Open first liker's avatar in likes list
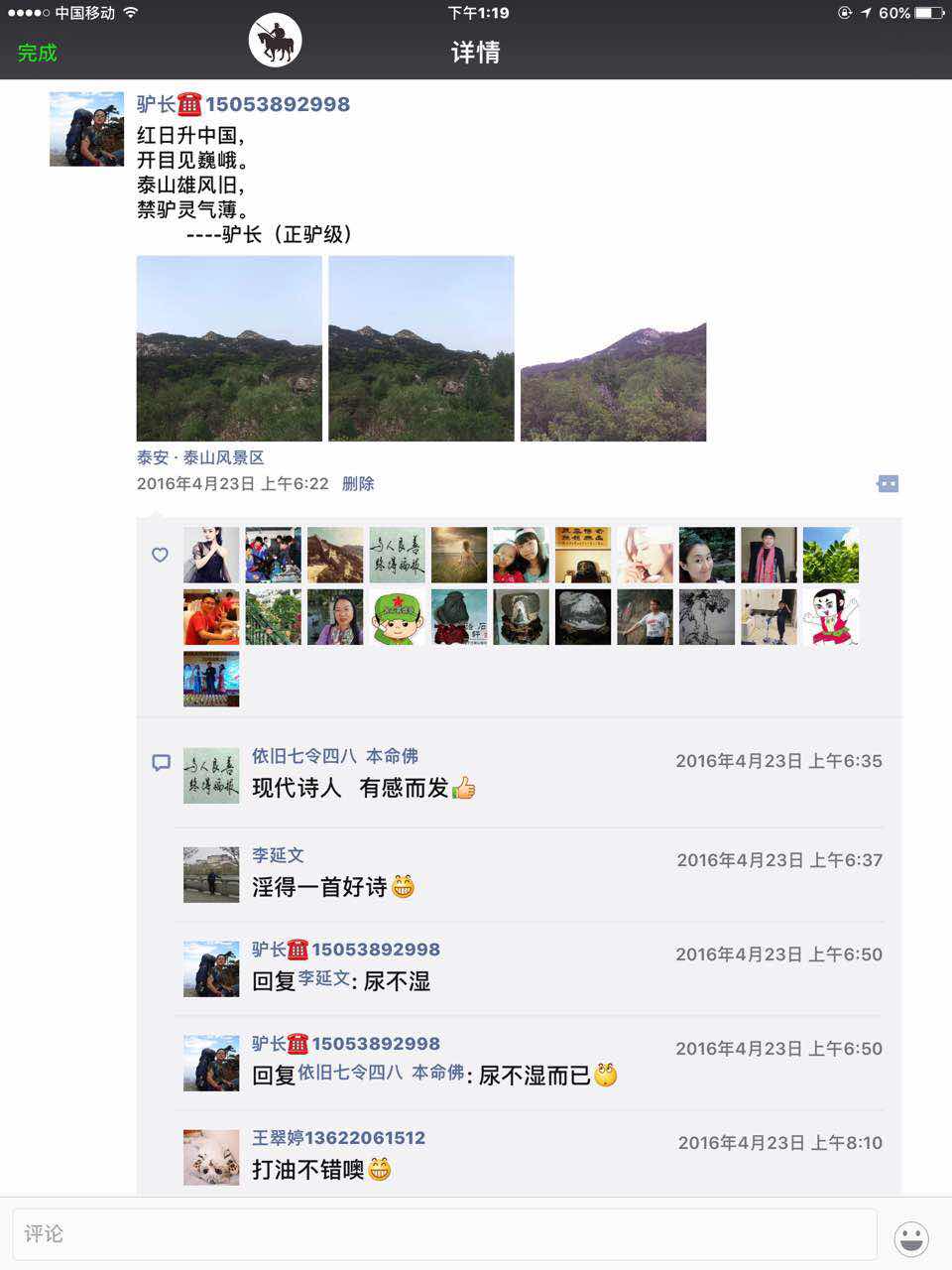Screen dimensions: 952x1270 pos(211,555)
